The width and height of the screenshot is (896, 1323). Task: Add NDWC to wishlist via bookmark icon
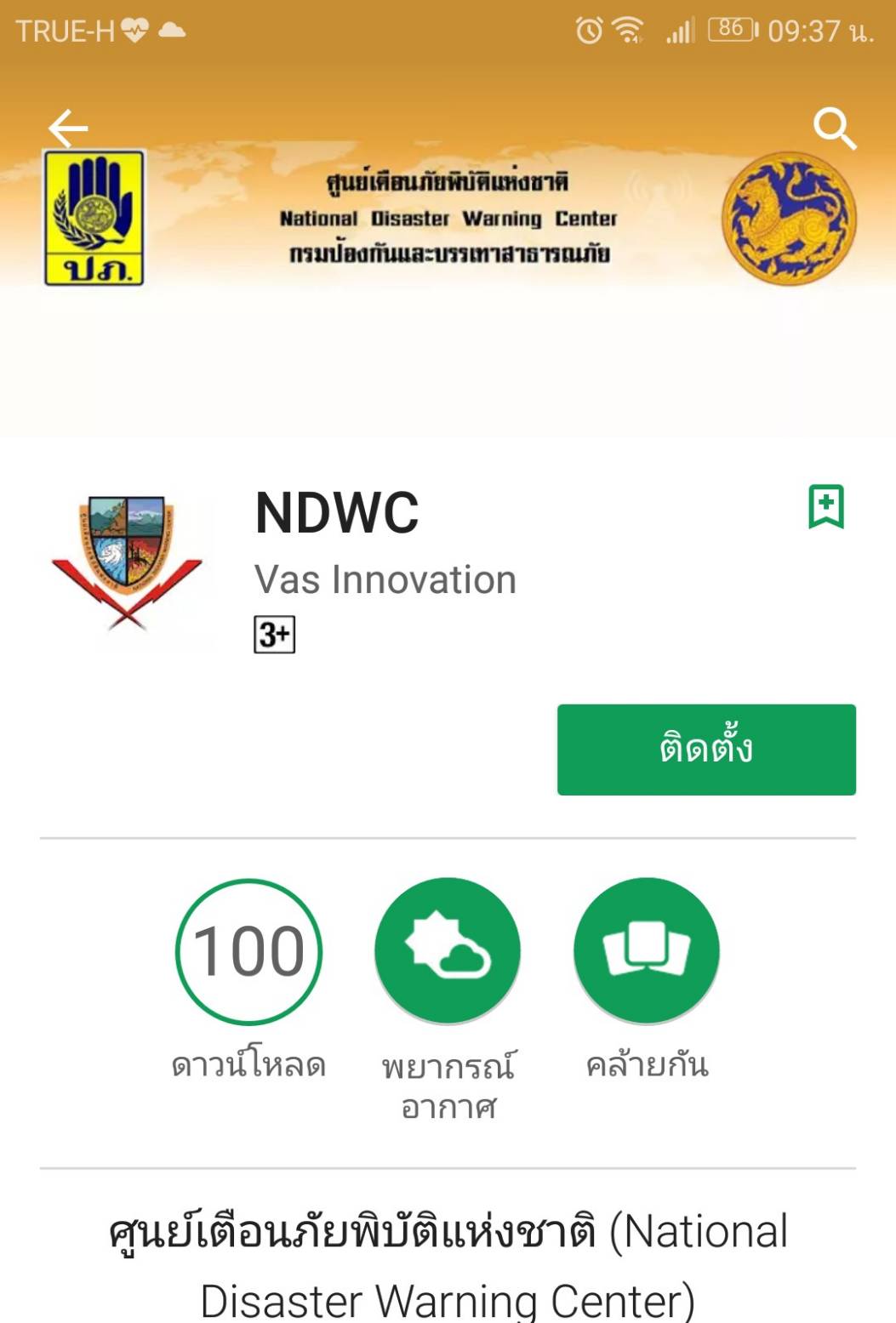[825, 507]
